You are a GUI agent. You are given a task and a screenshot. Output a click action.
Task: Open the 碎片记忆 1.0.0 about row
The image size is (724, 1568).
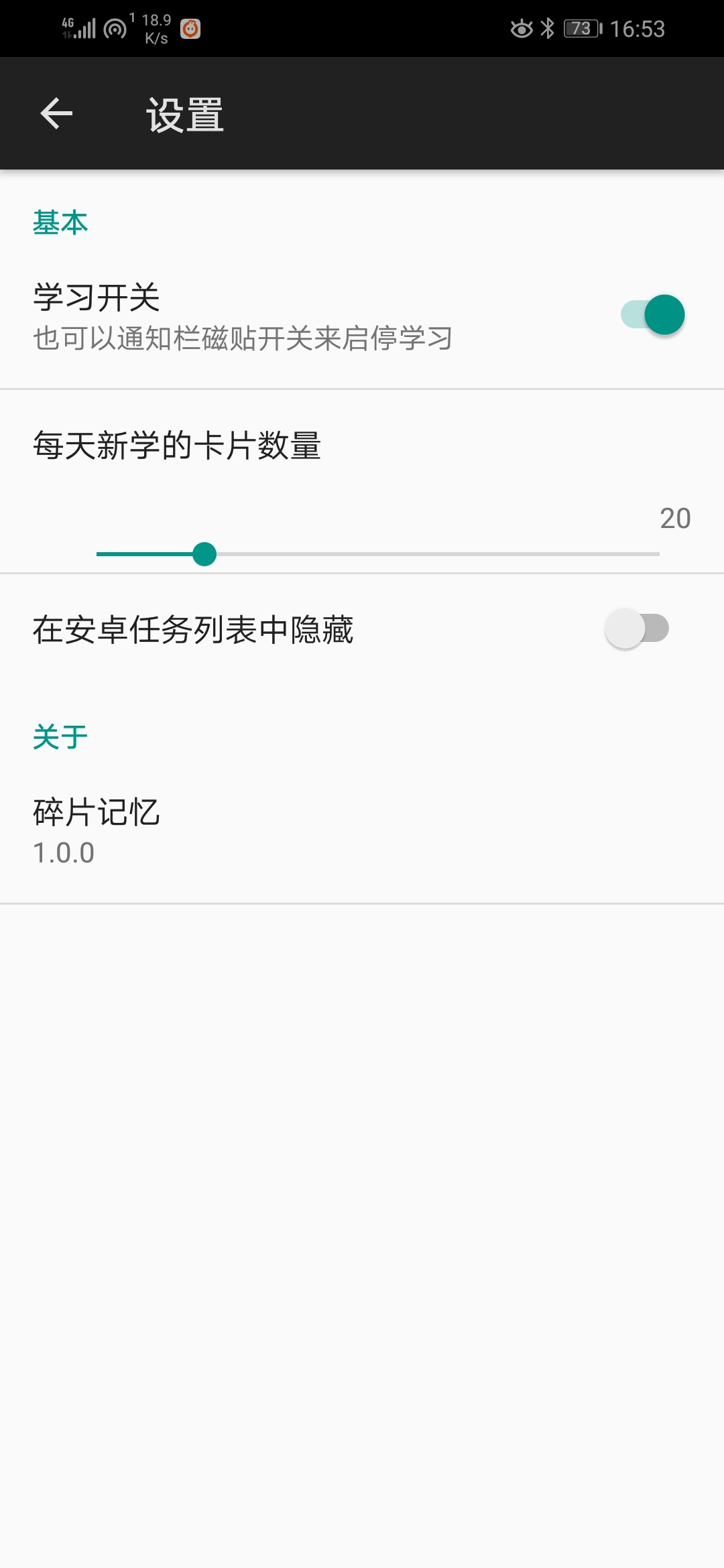362,832
